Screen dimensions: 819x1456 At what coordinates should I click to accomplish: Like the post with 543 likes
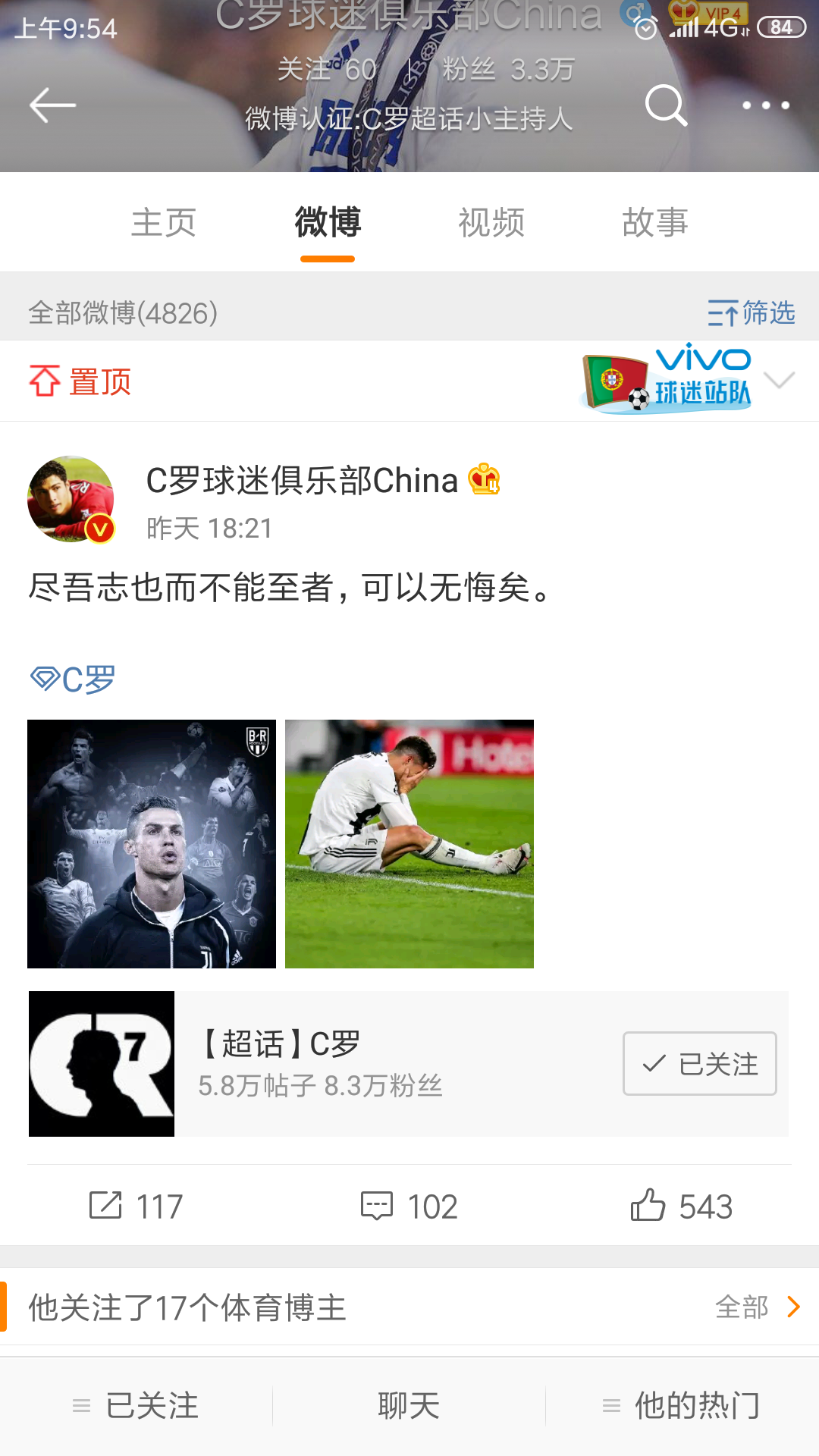(x=681, y=1206)
